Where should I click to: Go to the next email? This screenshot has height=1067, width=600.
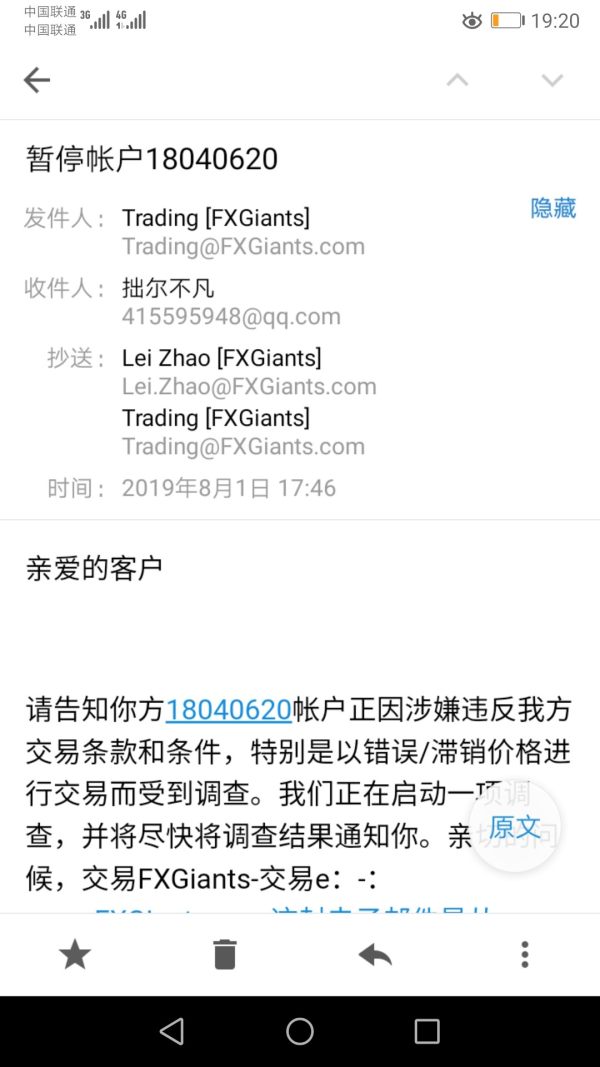552,81
